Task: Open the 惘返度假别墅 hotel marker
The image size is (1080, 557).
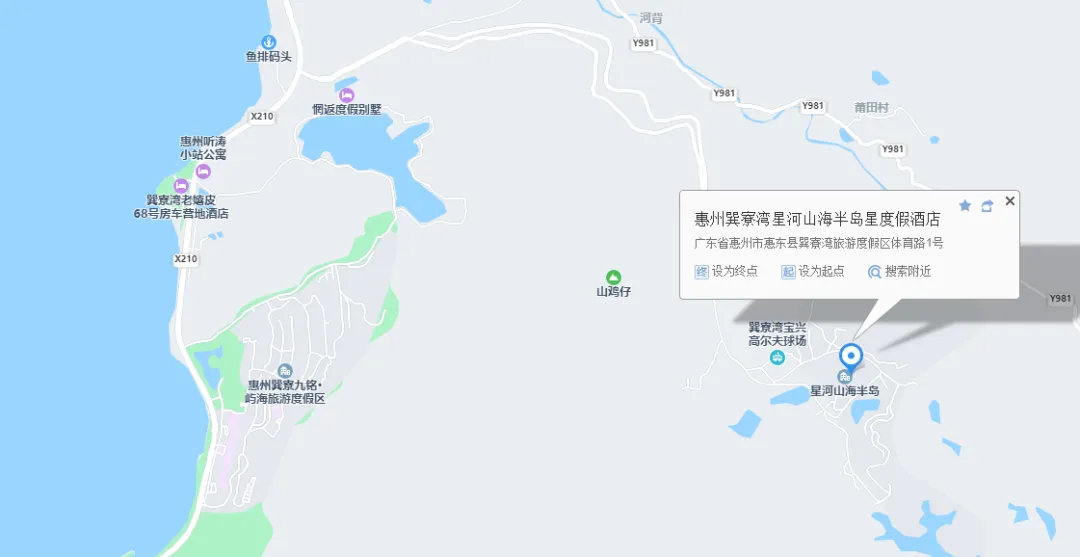Action: click(347, 95)
